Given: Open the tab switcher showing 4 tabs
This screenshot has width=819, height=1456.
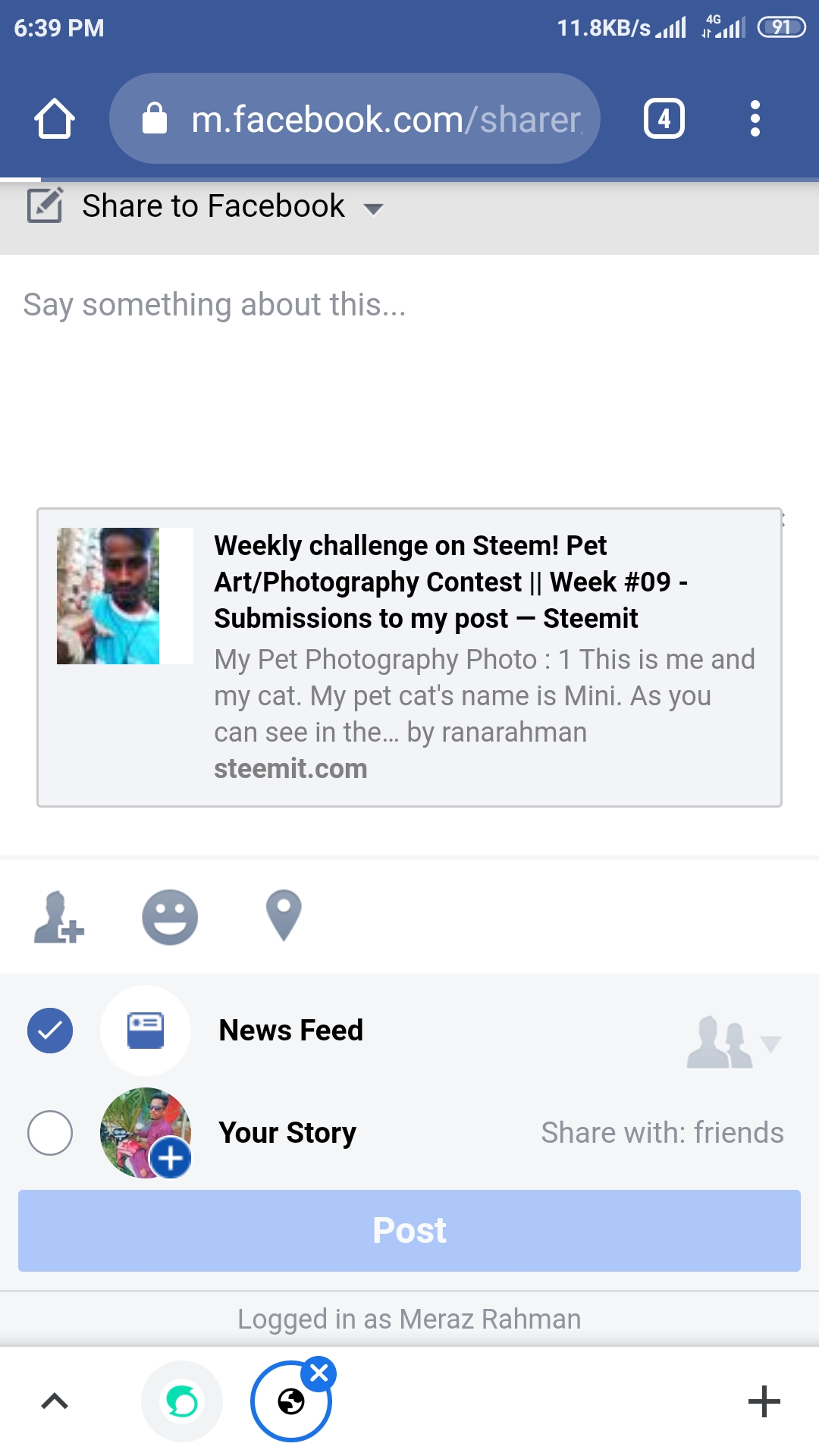Looking at the screenshot, I should (x=664, y=118).
